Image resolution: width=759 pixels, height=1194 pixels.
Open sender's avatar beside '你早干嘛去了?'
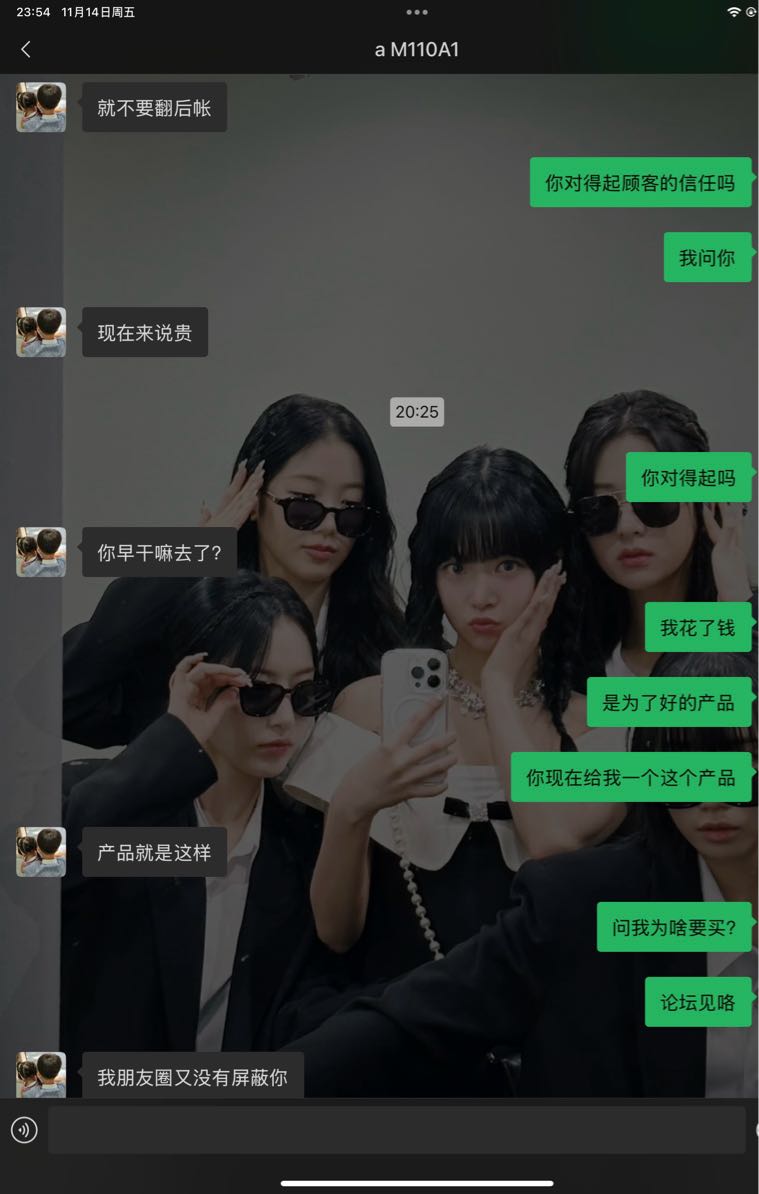[x=41, y=552]
